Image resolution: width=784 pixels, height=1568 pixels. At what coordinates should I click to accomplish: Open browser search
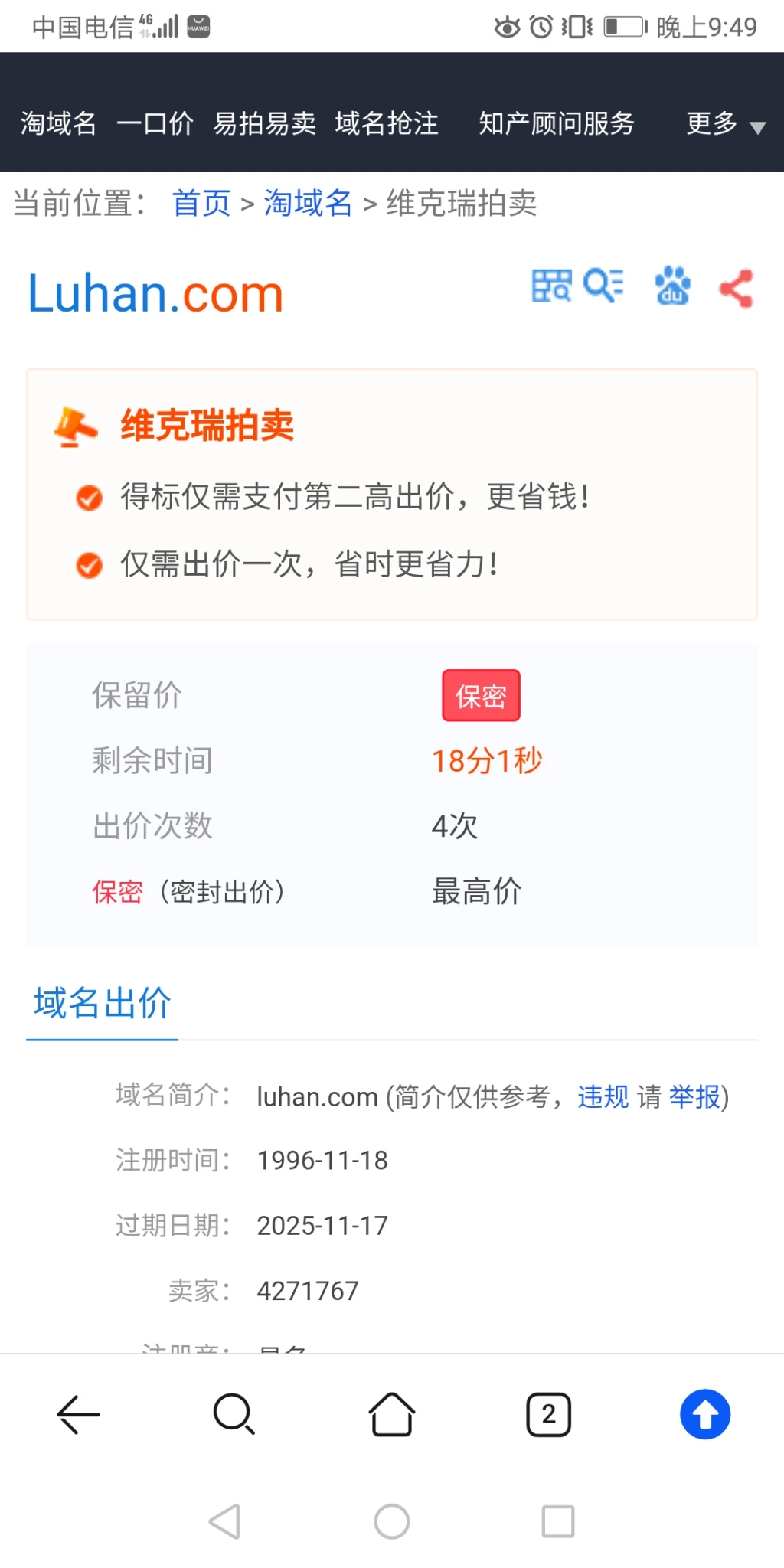click(234, 1414)
